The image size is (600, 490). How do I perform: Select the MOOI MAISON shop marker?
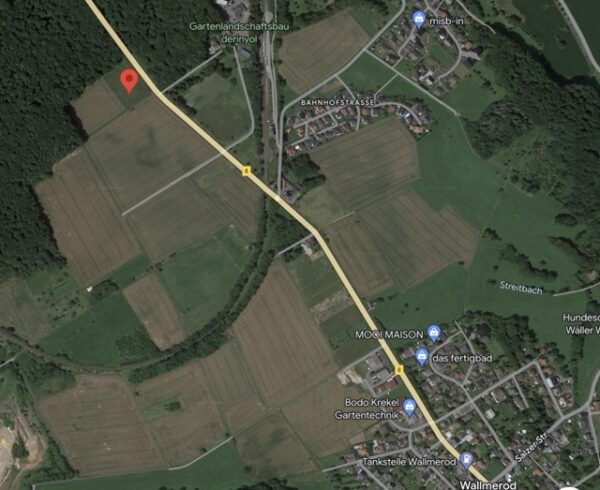(433, 332)
